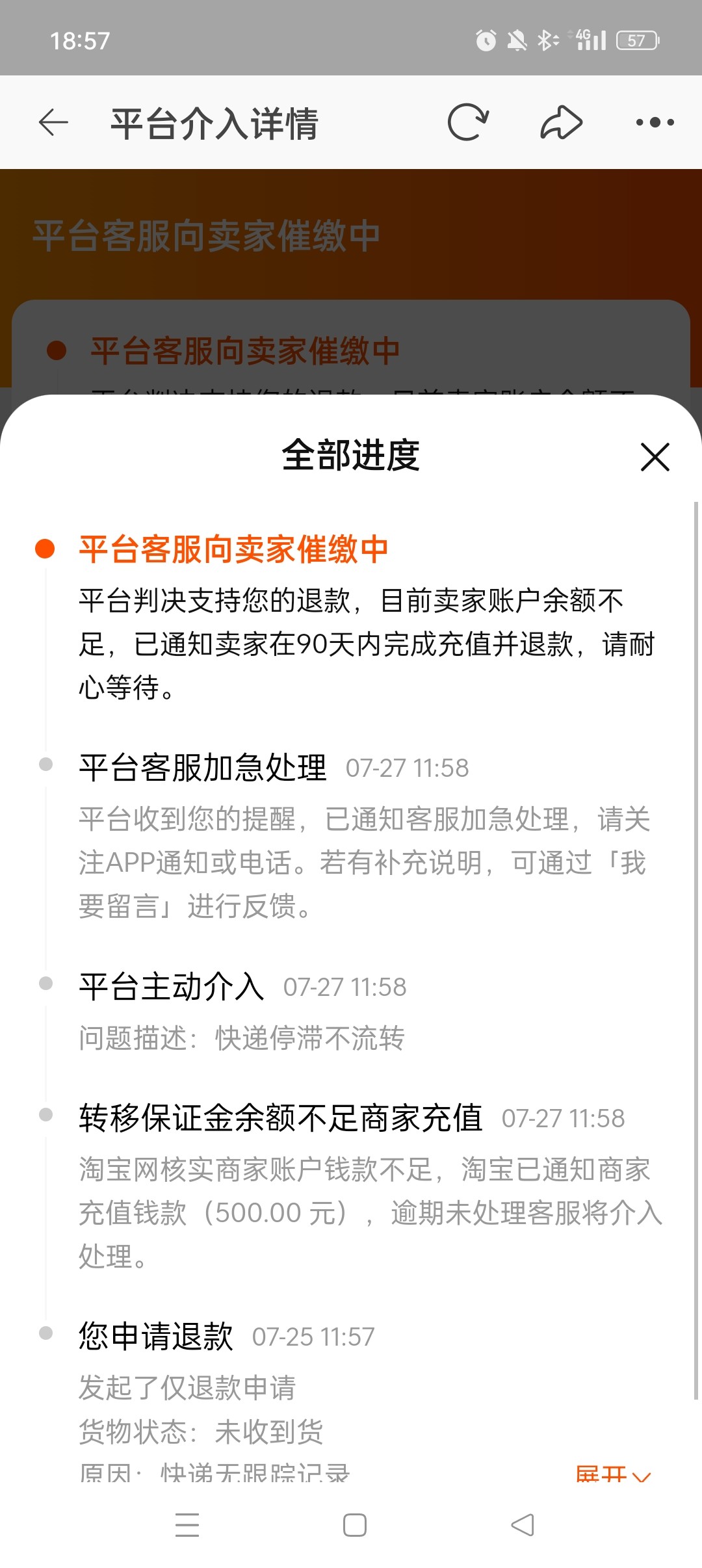This screenshot has height=1568, width=702.
Task: Open the three-dot overflow menu
Action: click(655, 123)
